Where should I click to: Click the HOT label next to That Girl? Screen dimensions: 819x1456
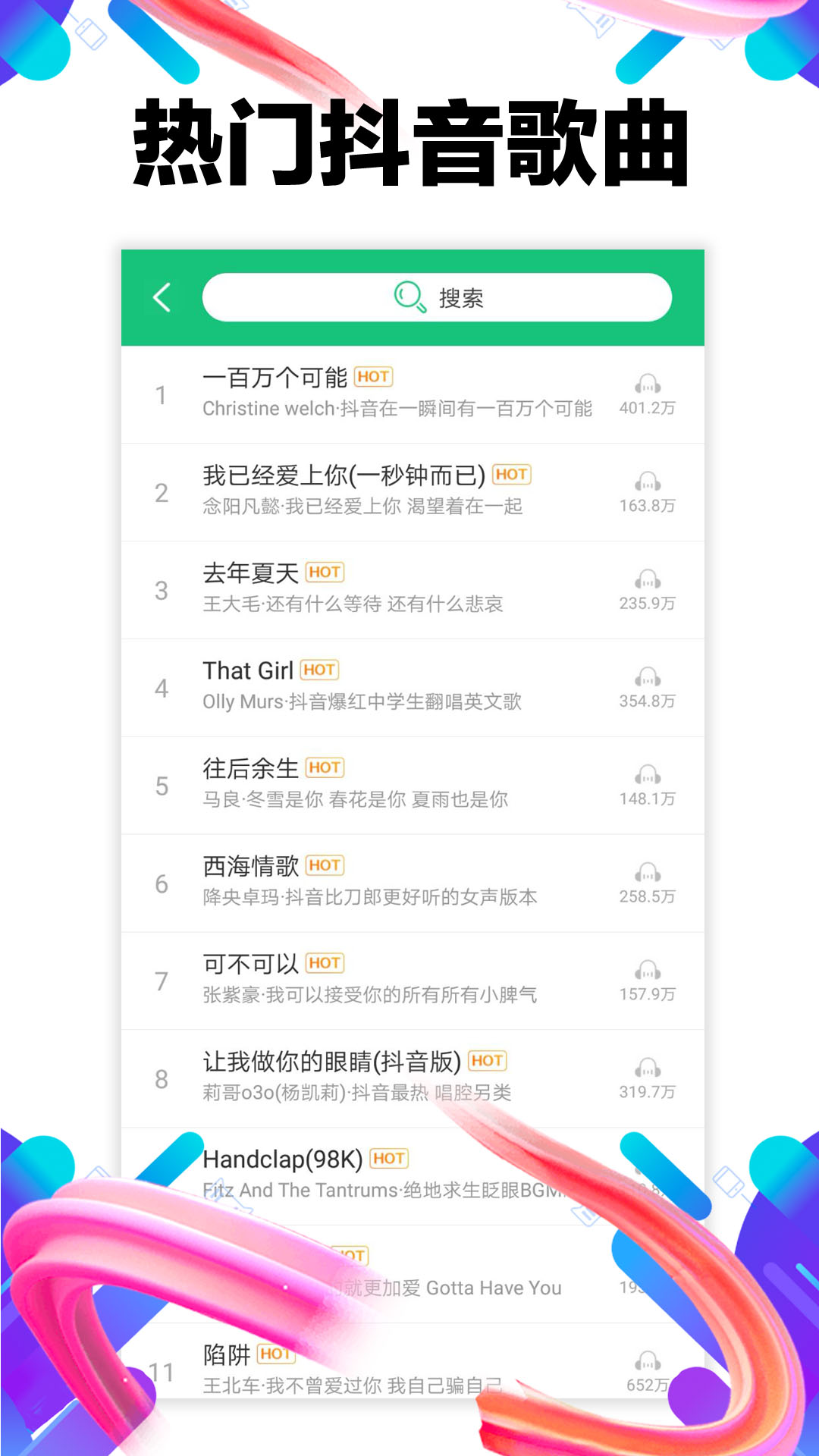tap(321, 670)
